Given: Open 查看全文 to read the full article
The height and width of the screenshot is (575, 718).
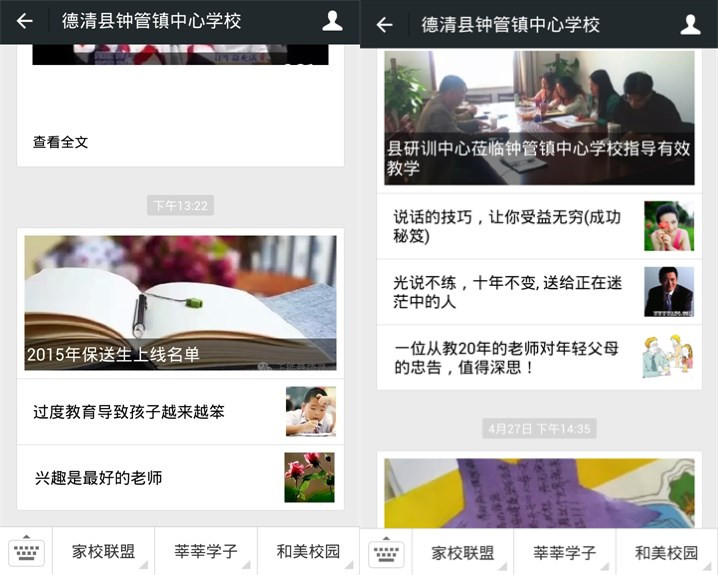Looking at the screenshot, I should tap(61, 142).
